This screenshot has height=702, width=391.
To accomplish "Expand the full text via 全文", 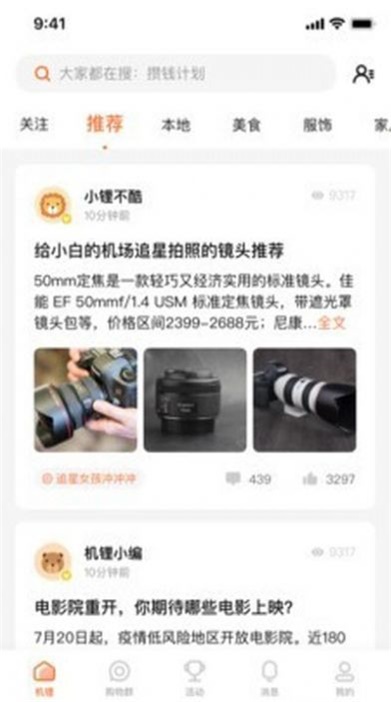I will (332, 323).
